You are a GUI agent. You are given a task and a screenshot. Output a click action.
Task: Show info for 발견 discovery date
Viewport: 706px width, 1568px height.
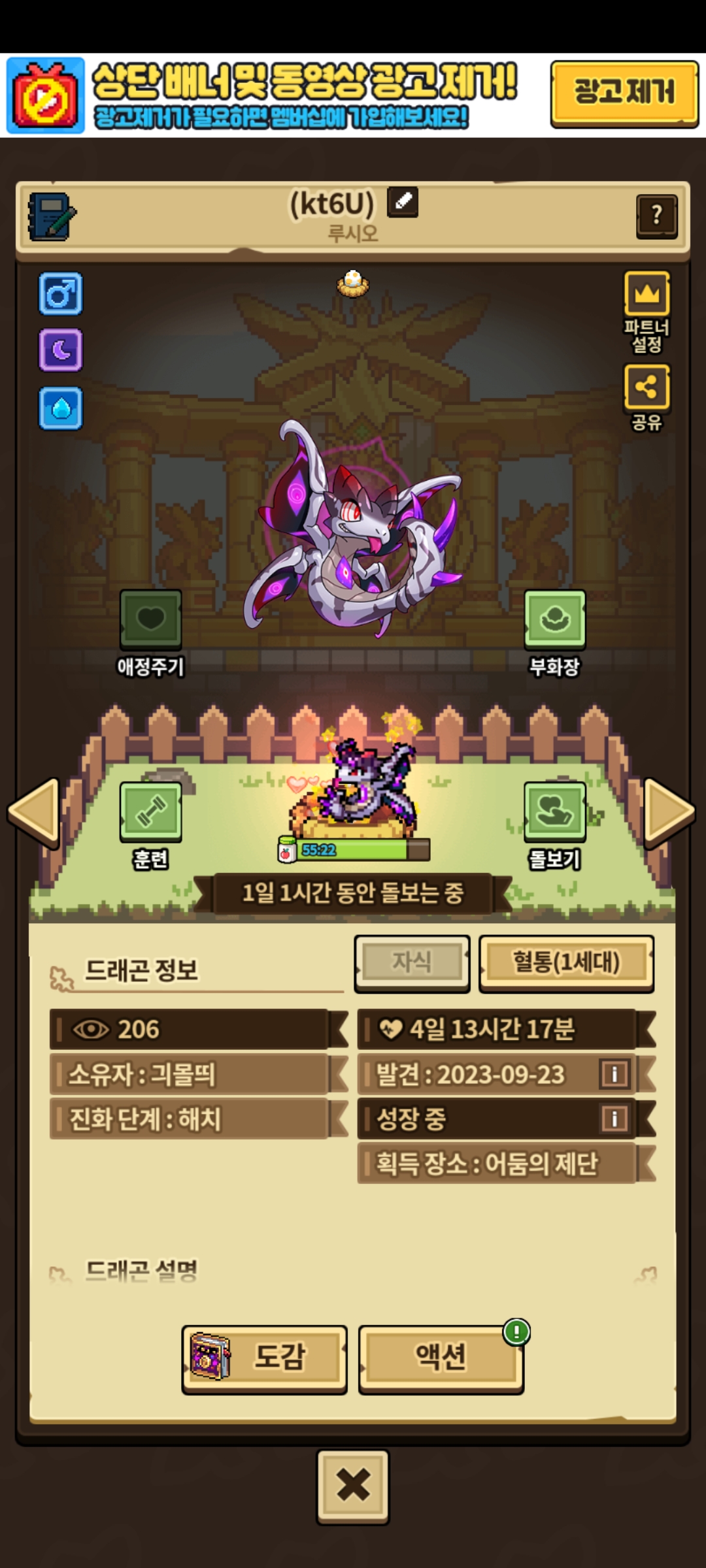point(614,1073)
